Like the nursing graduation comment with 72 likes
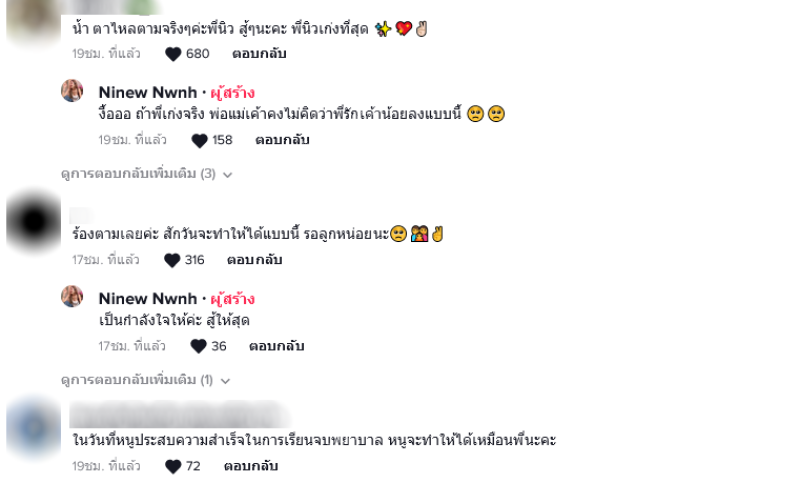 click(173, 466)
